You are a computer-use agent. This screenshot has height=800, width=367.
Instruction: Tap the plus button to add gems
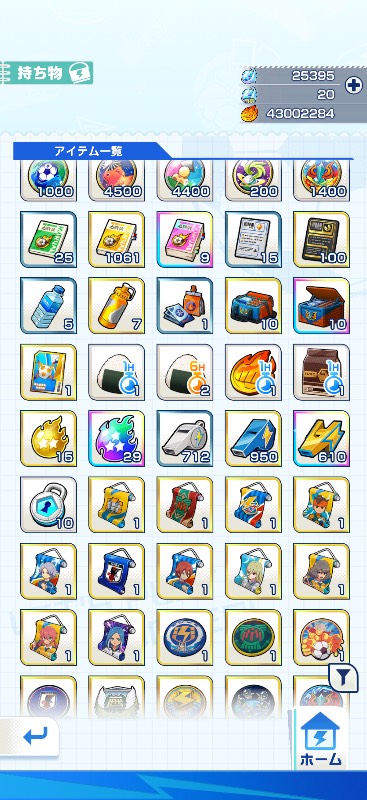click(x=354, y=85)
